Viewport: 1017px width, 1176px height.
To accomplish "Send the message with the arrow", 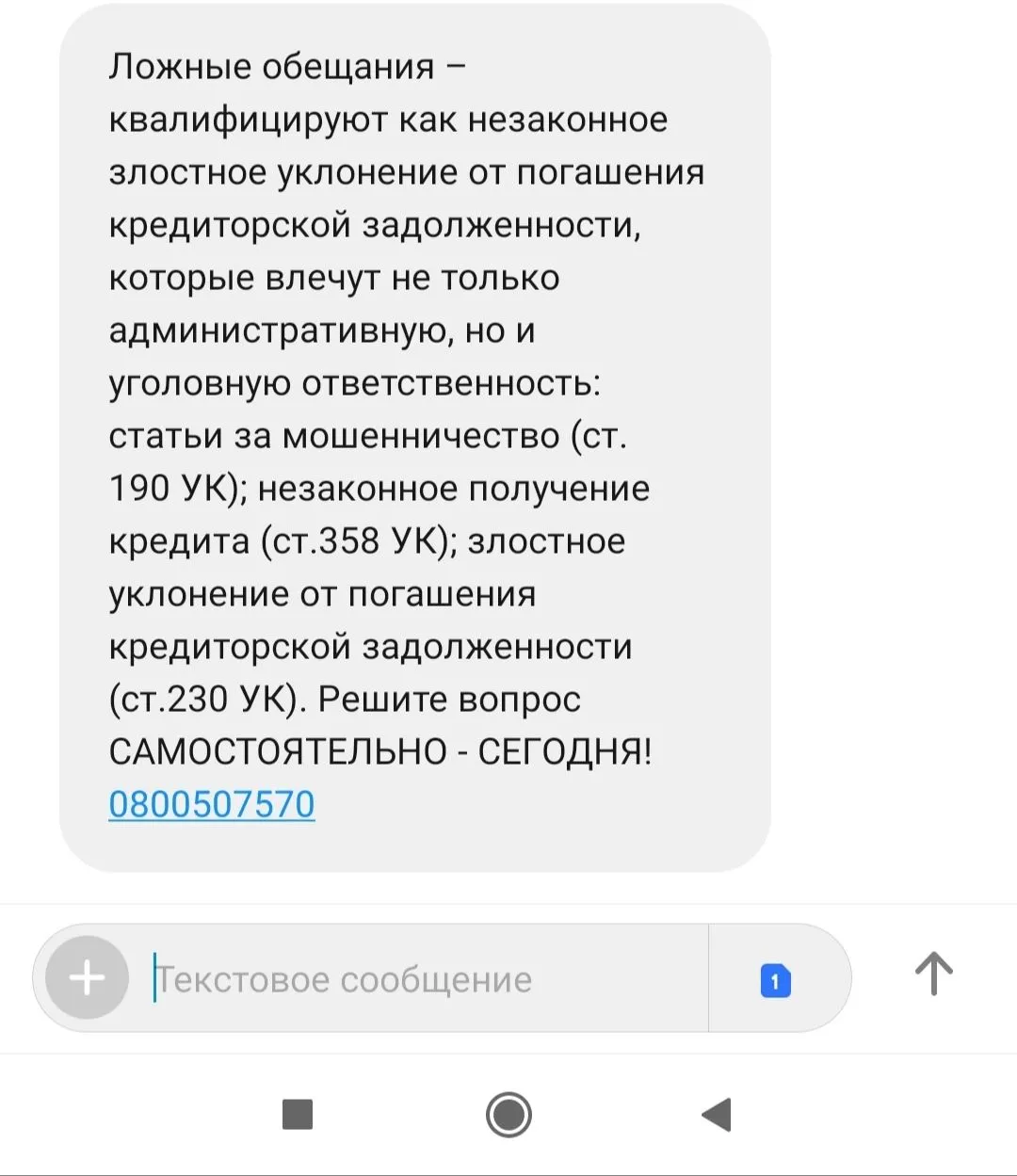I will pyautogui.click(x=933, y=975).
